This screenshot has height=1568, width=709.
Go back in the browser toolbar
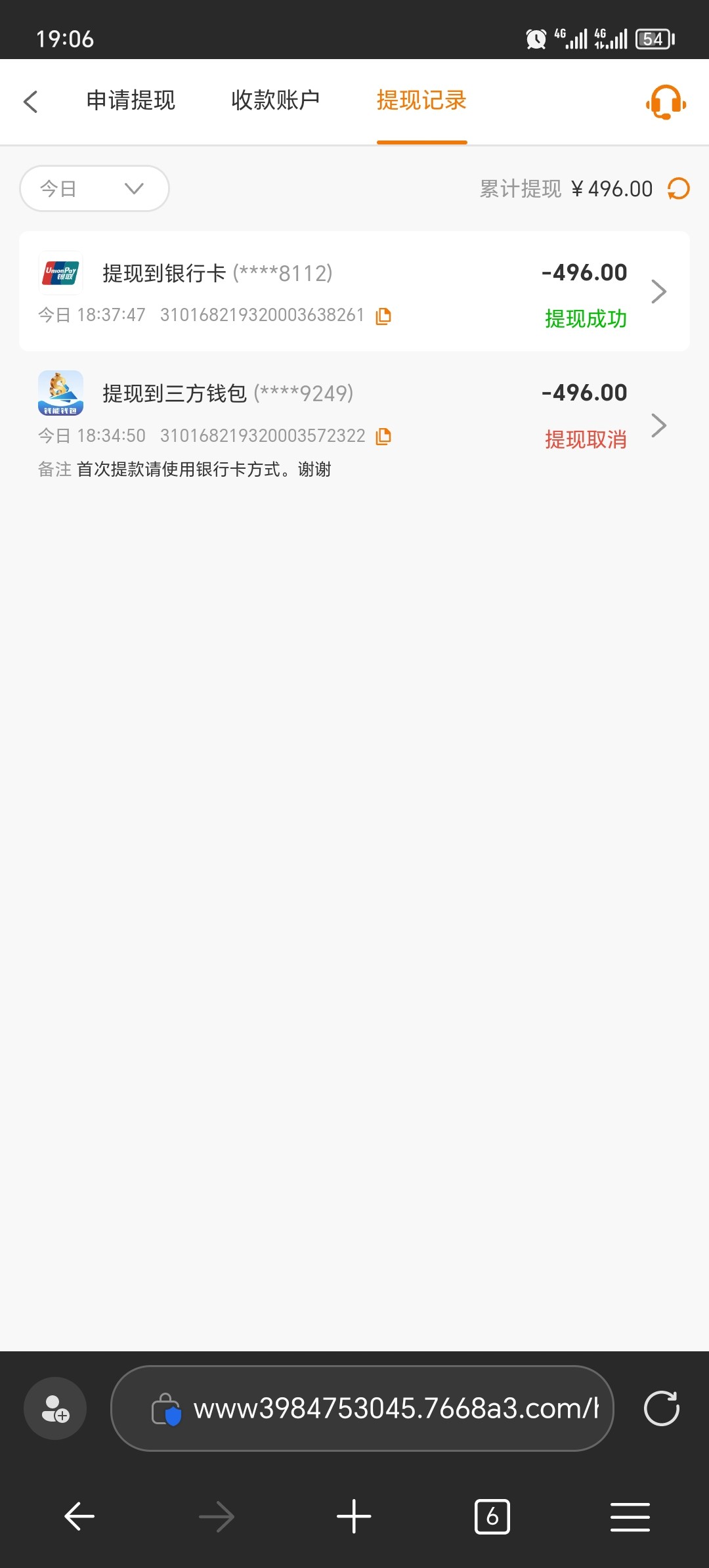(x=79, y=1516)
